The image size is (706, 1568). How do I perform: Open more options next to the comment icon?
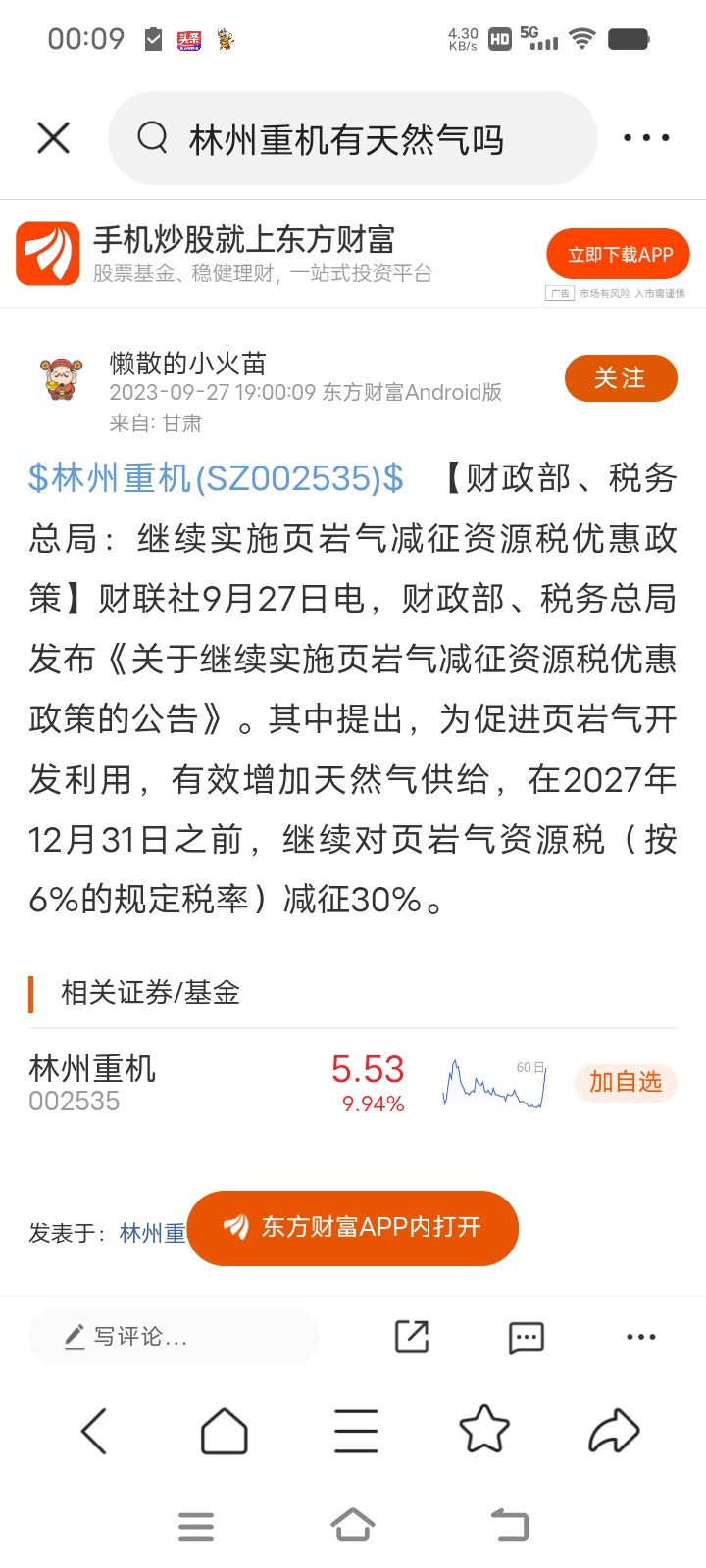(x=641, y=1337)
